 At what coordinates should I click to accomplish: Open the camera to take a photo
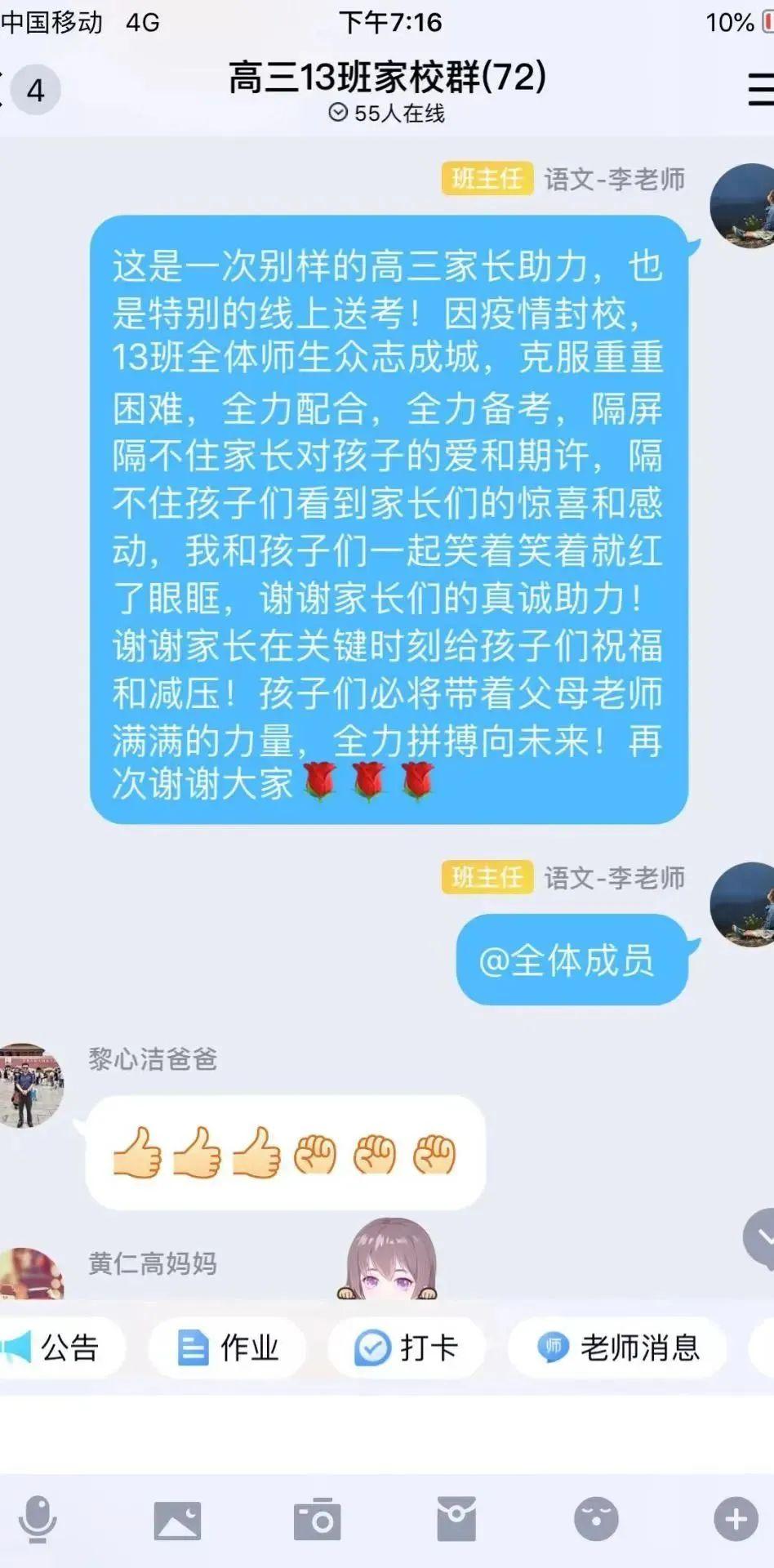(317, 1520)
